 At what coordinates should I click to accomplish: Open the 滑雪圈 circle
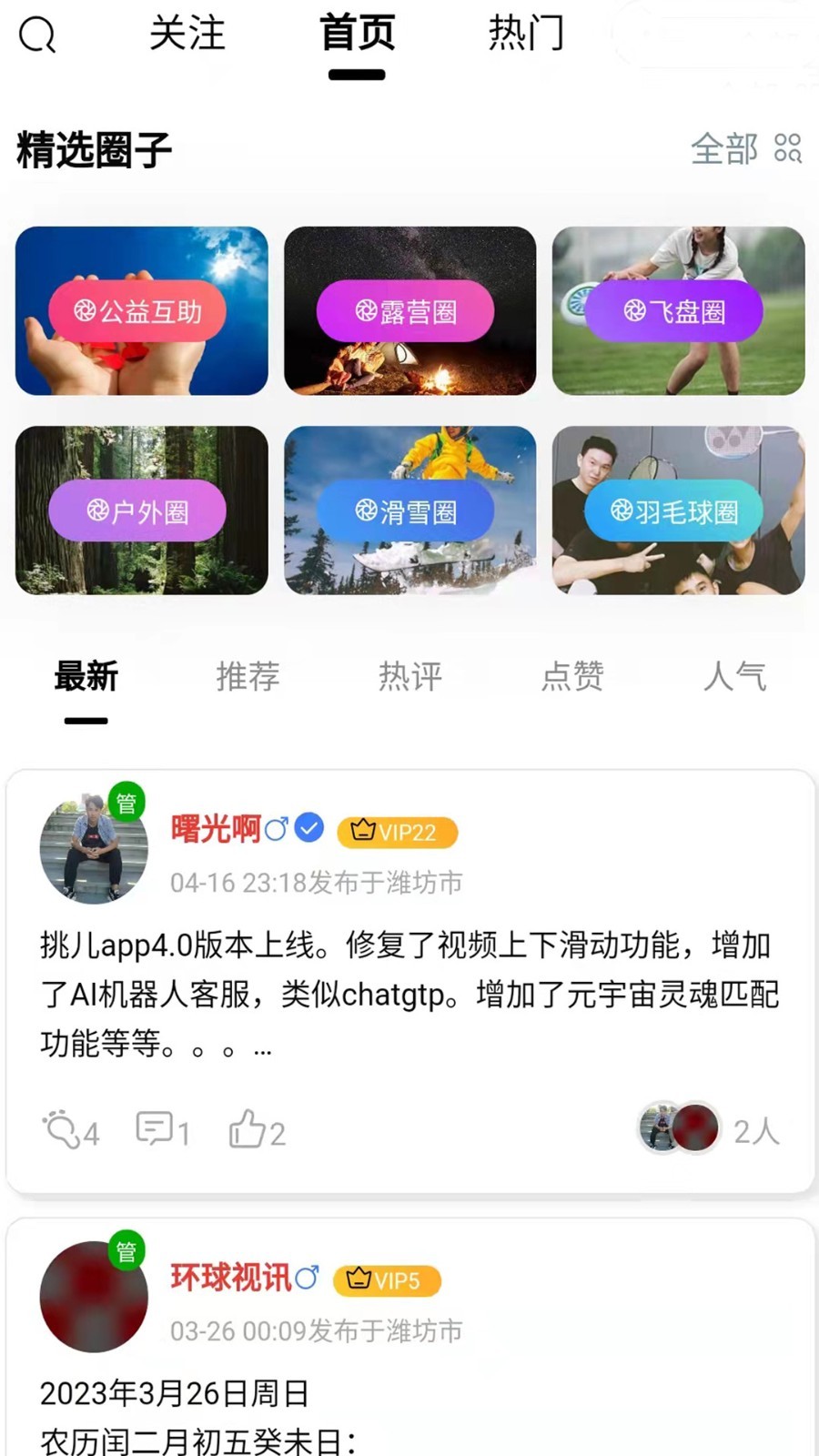[x=409, y=511]
